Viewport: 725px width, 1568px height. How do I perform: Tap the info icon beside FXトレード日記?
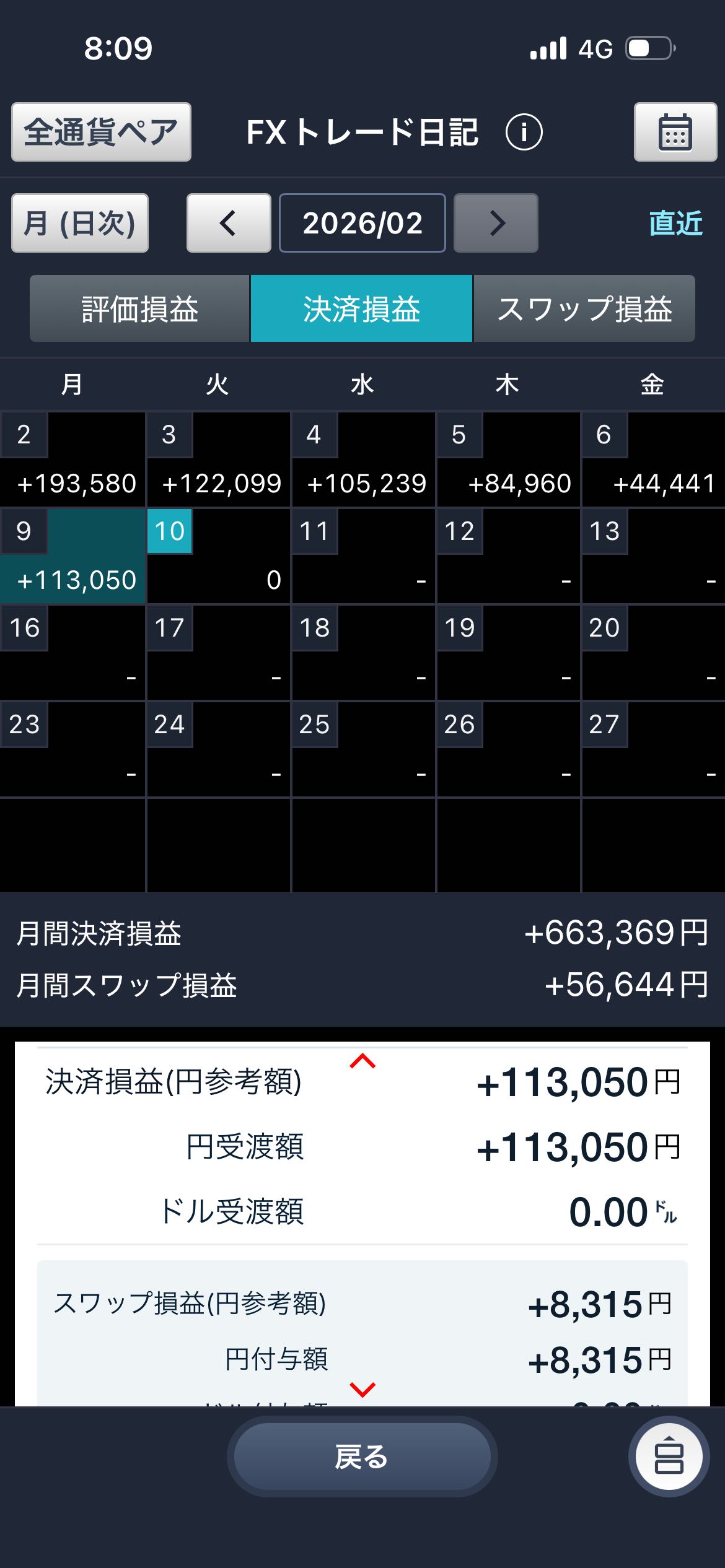coord(524,133)
